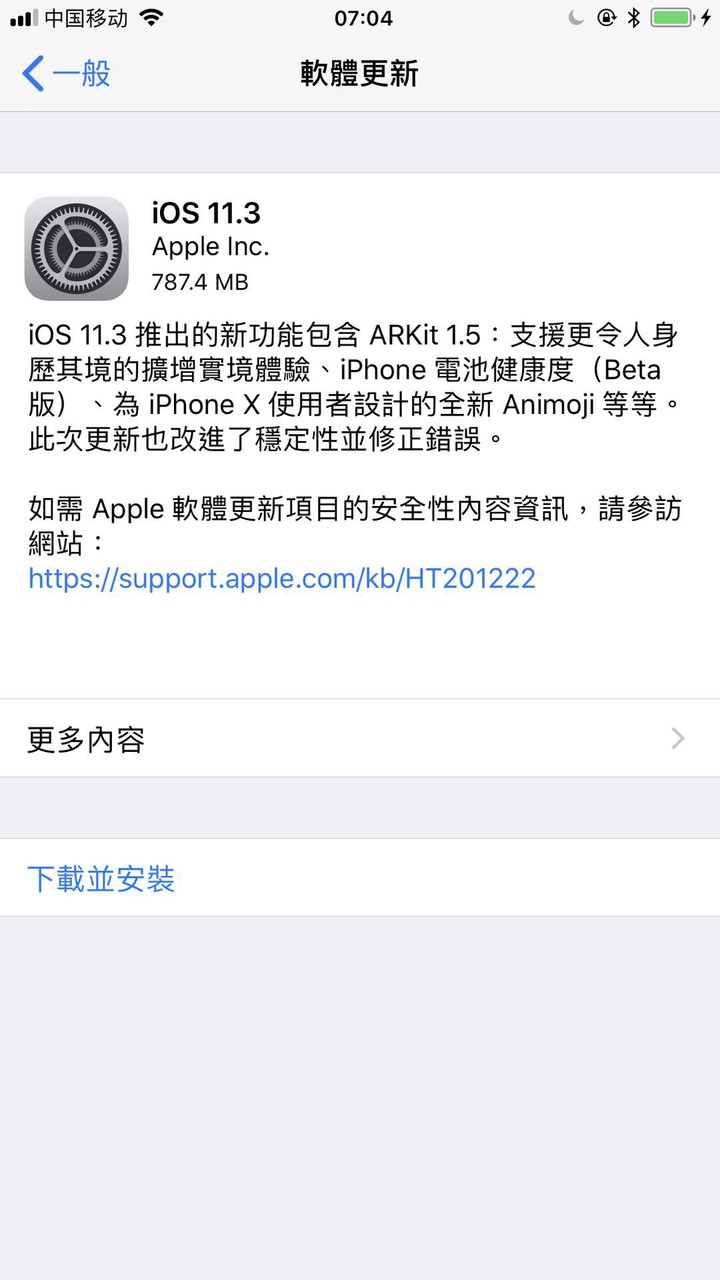Open the 更多內容 row

[360, 739]
